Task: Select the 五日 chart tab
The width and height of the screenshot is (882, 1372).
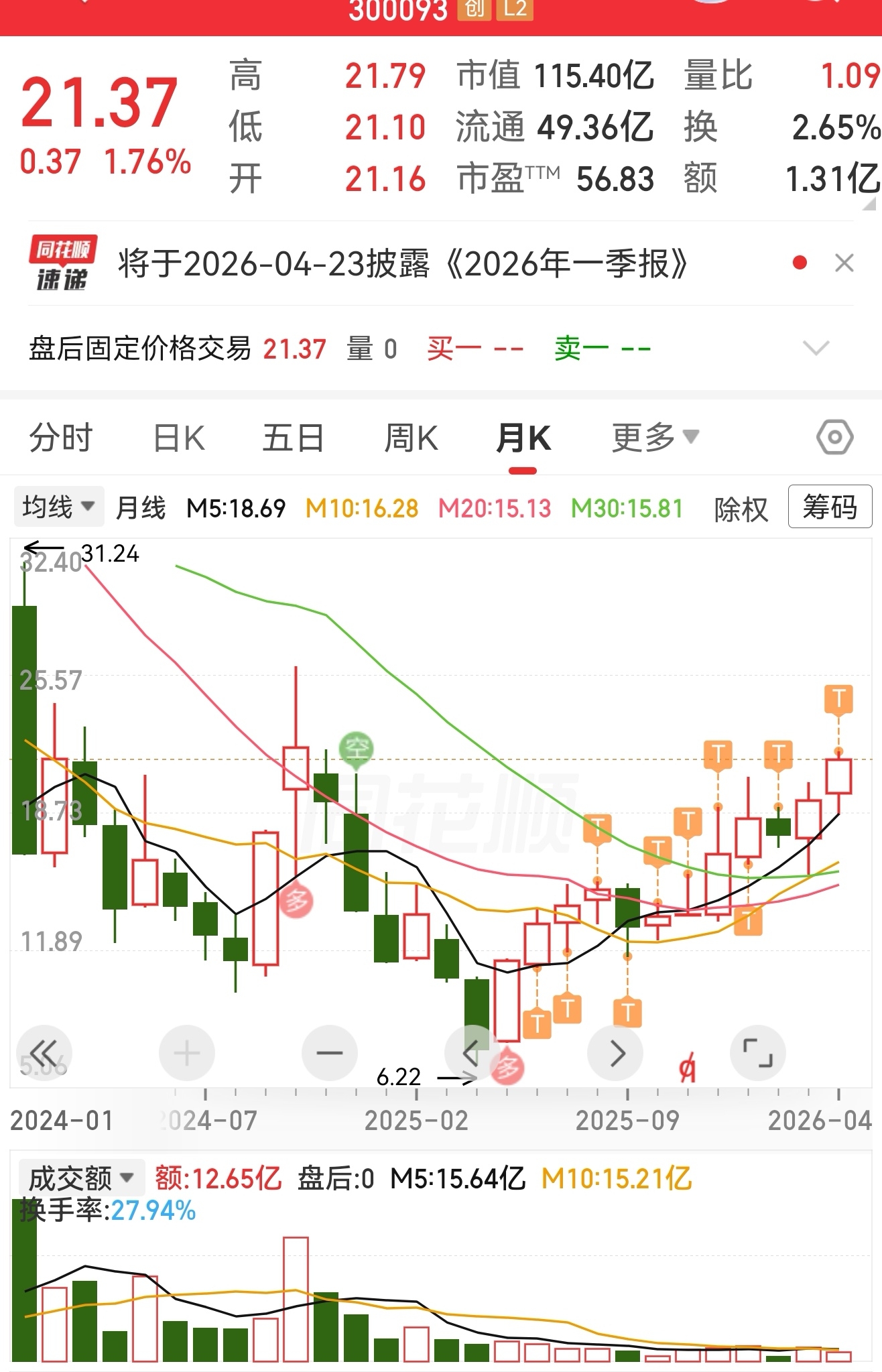Action: 294,438
